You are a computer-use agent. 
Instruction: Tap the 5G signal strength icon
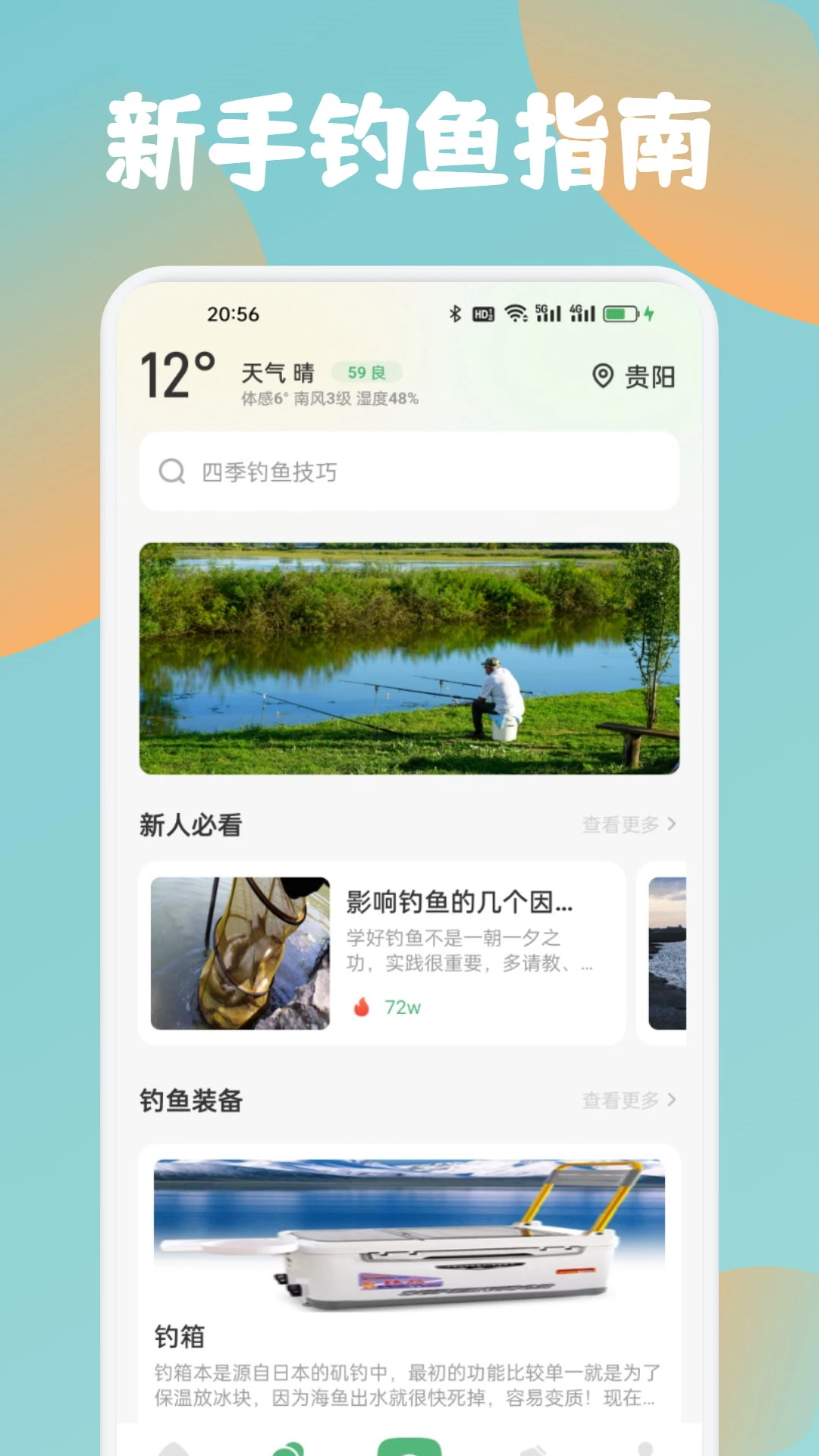coord(548,312)
